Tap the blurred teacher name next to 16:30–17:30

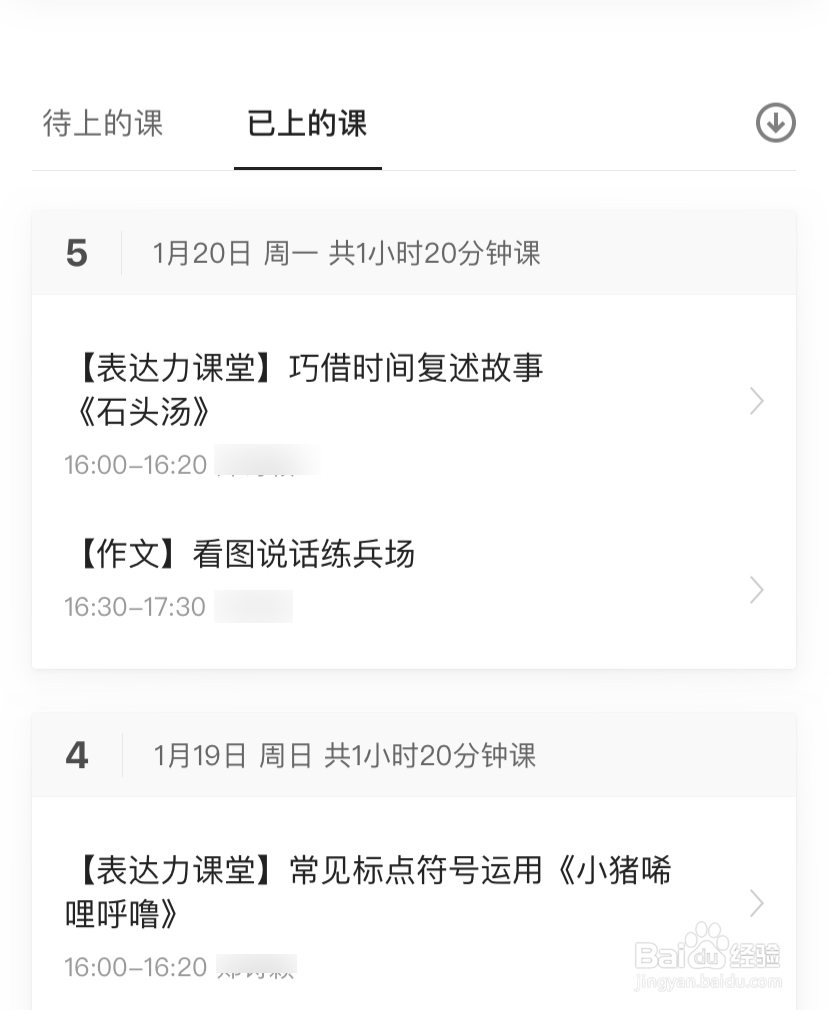click(x=253, y=606)
